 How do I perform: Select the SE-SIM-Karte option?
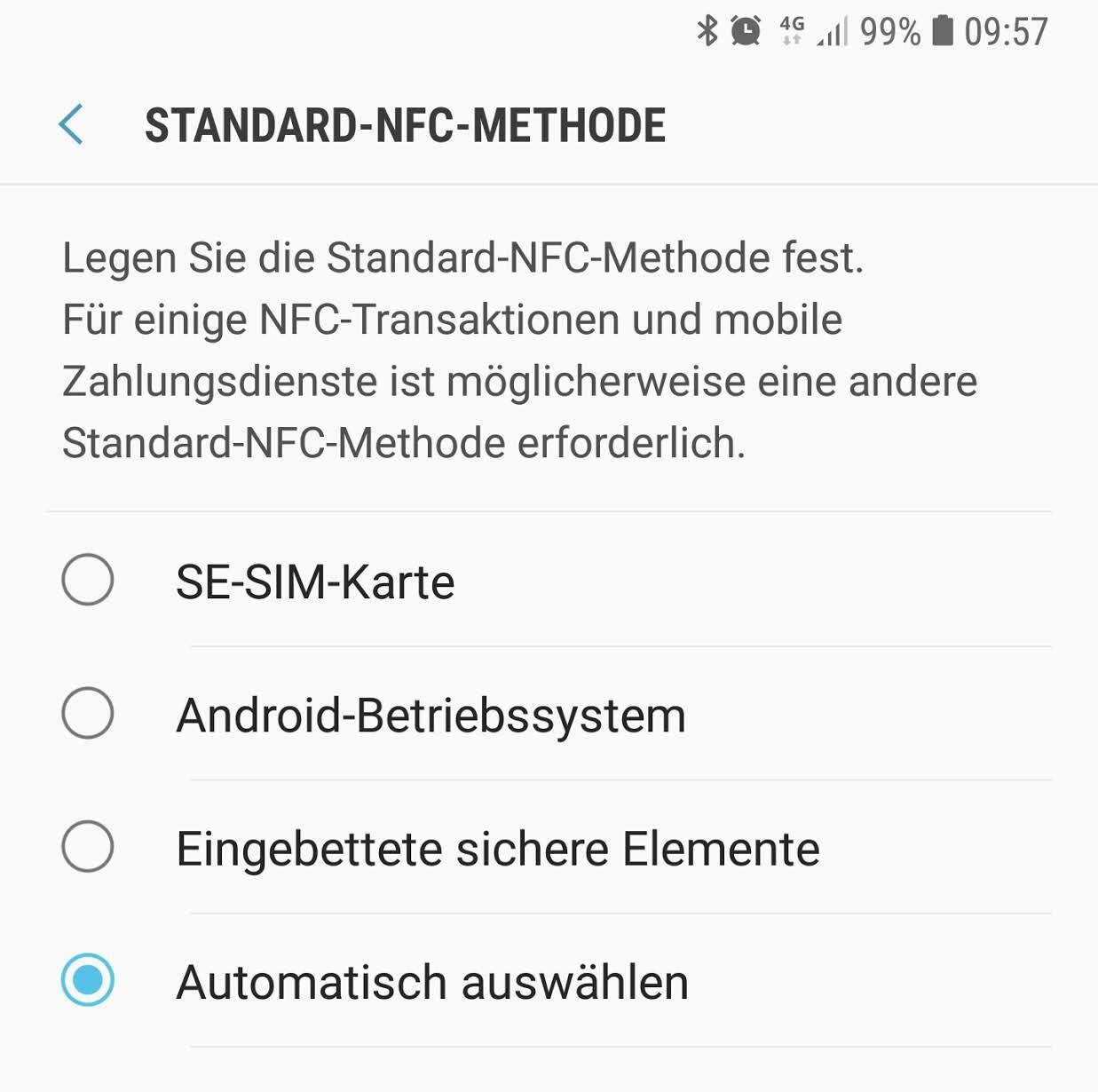[88, 580]
